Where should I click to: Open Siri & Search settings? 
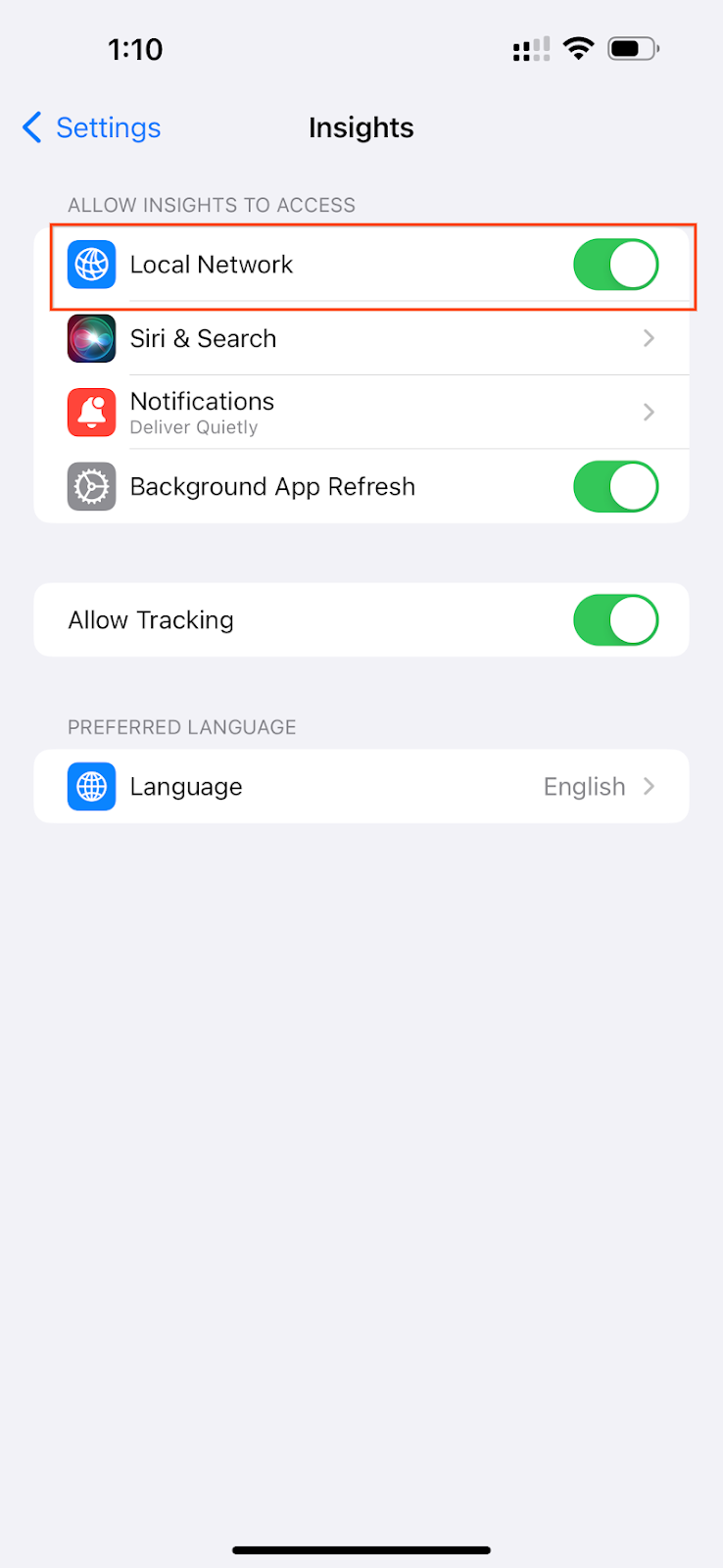click(x=361, y=338)
